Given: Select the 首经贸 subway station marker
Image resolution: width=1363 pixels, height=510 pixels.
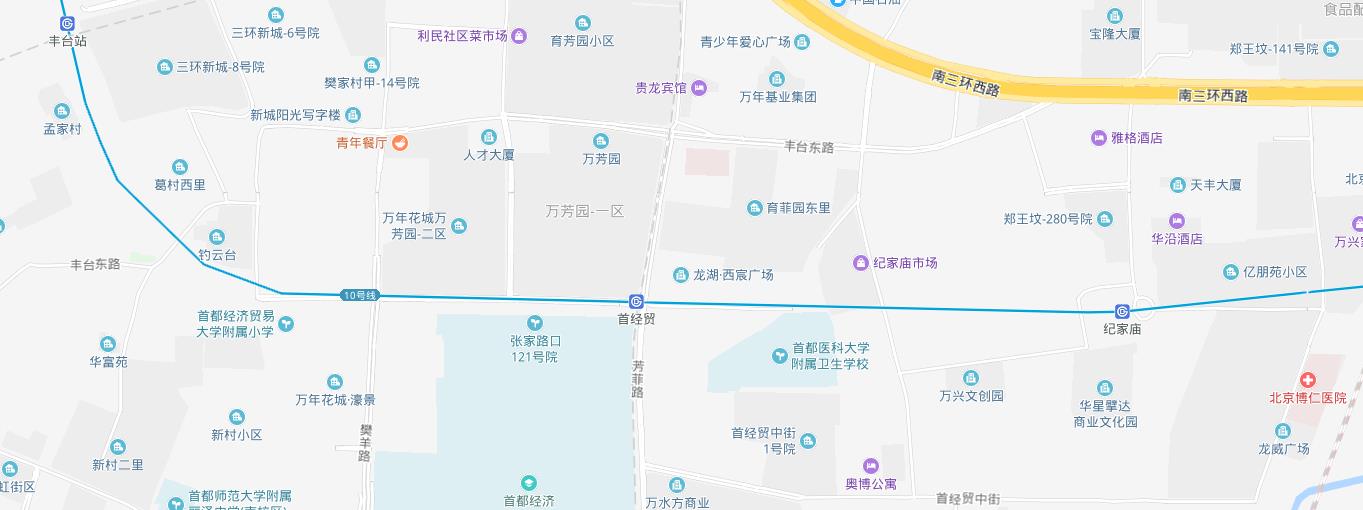Looking at the screenshot, I should pyautogui.click(x=636, y=302).
